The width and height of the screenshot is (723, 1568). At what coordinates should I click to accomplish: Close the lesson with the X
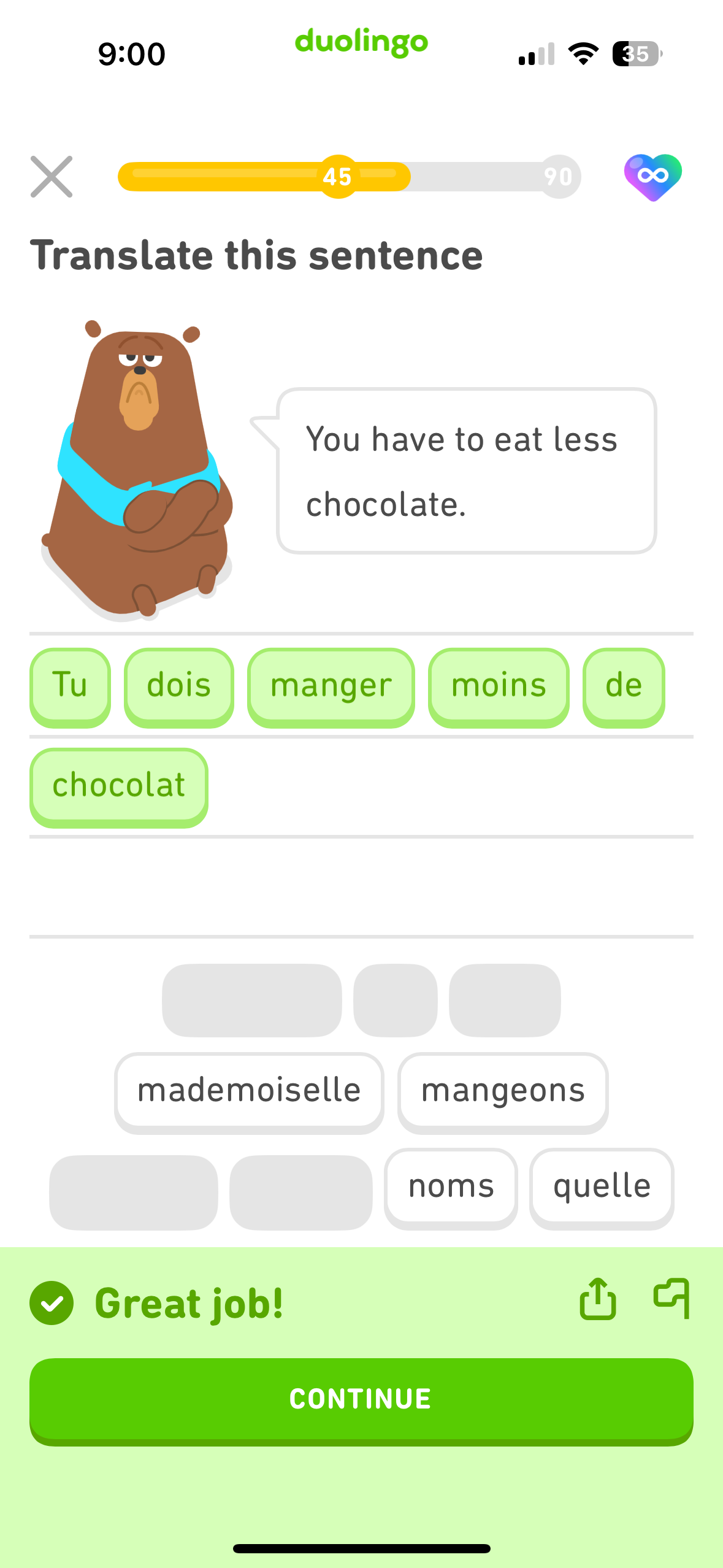coord(52,177)
